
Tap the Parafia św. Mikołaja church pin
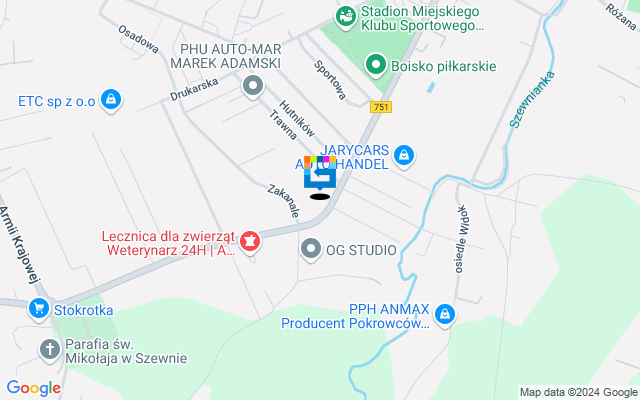49,349
